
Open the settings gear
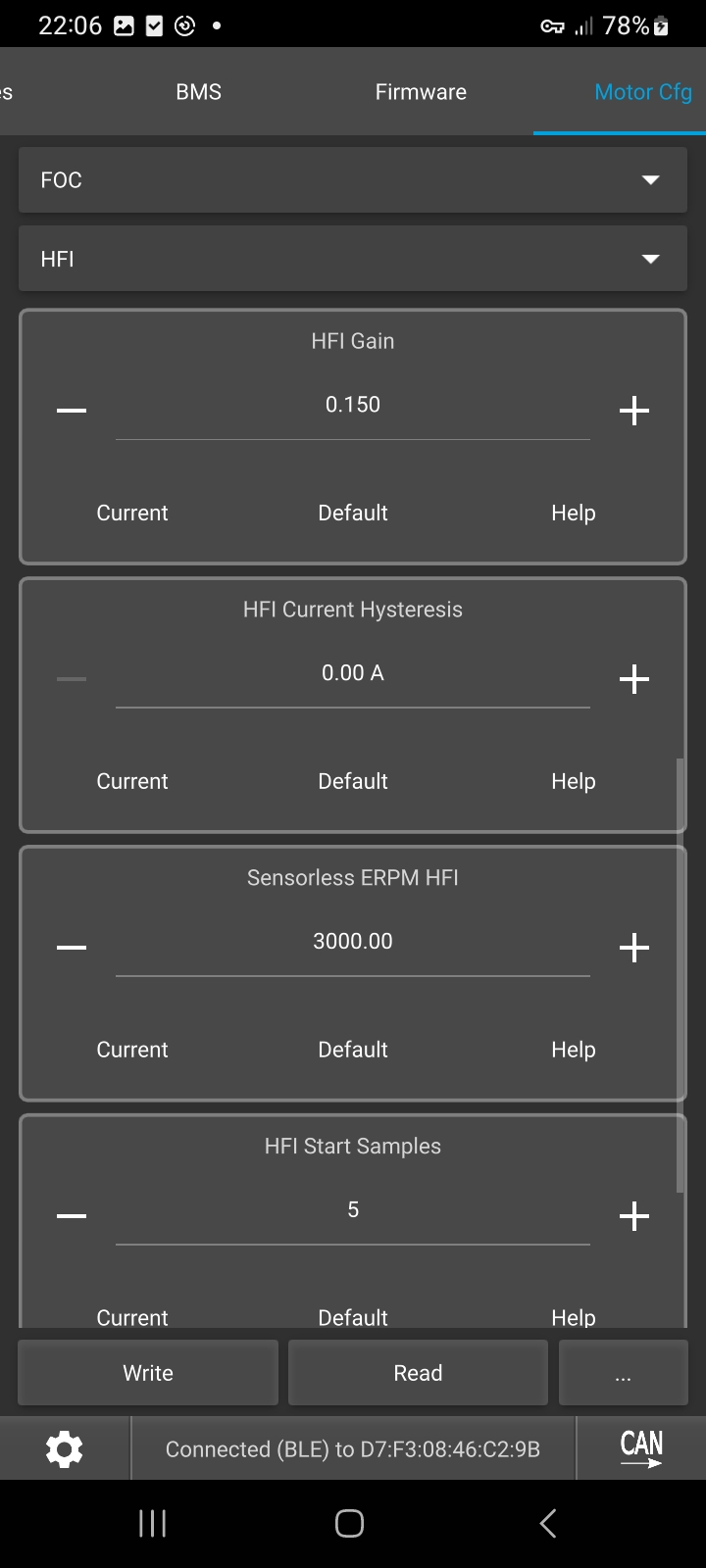[65, 1449]
